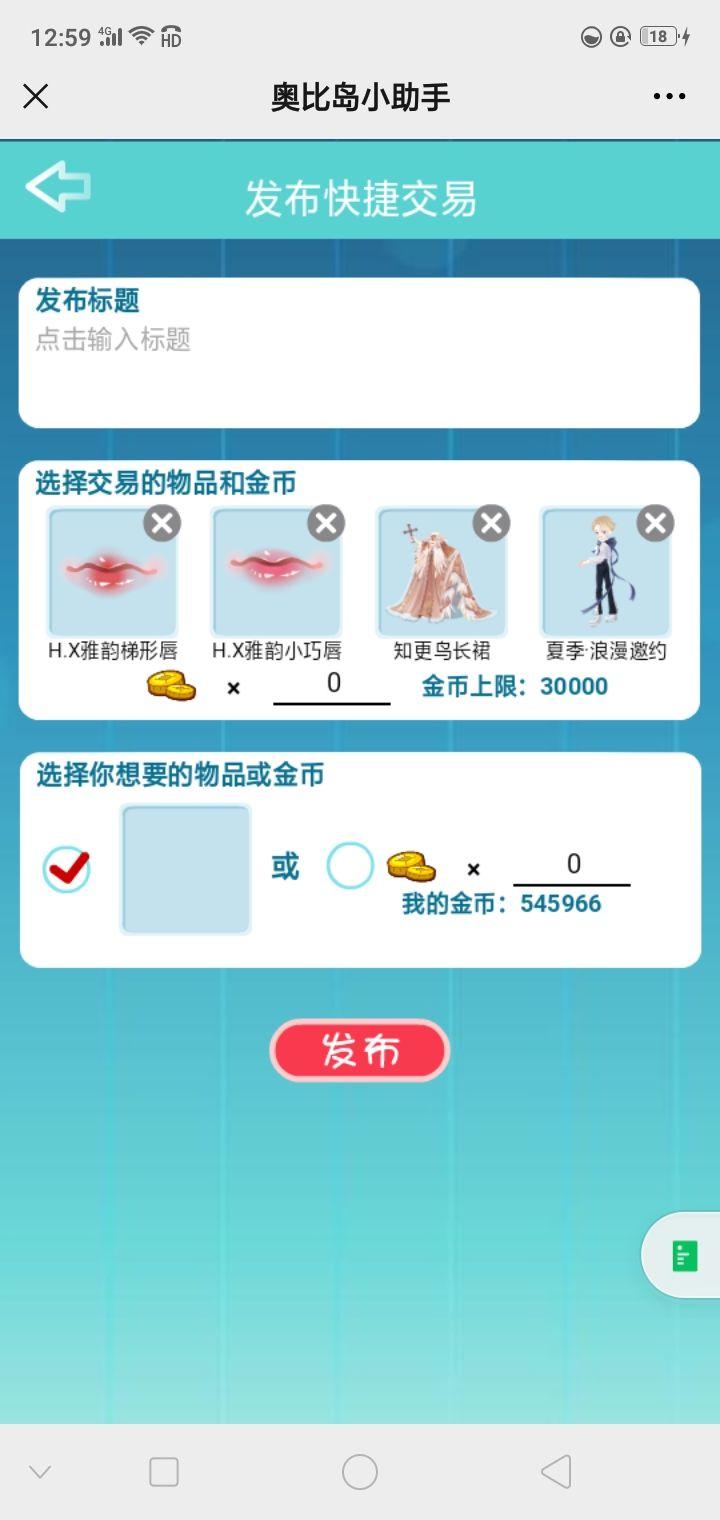Close the 奥比岛小助手 mini program
Screen dimensions: 720x1520
[x=36, y=96]
